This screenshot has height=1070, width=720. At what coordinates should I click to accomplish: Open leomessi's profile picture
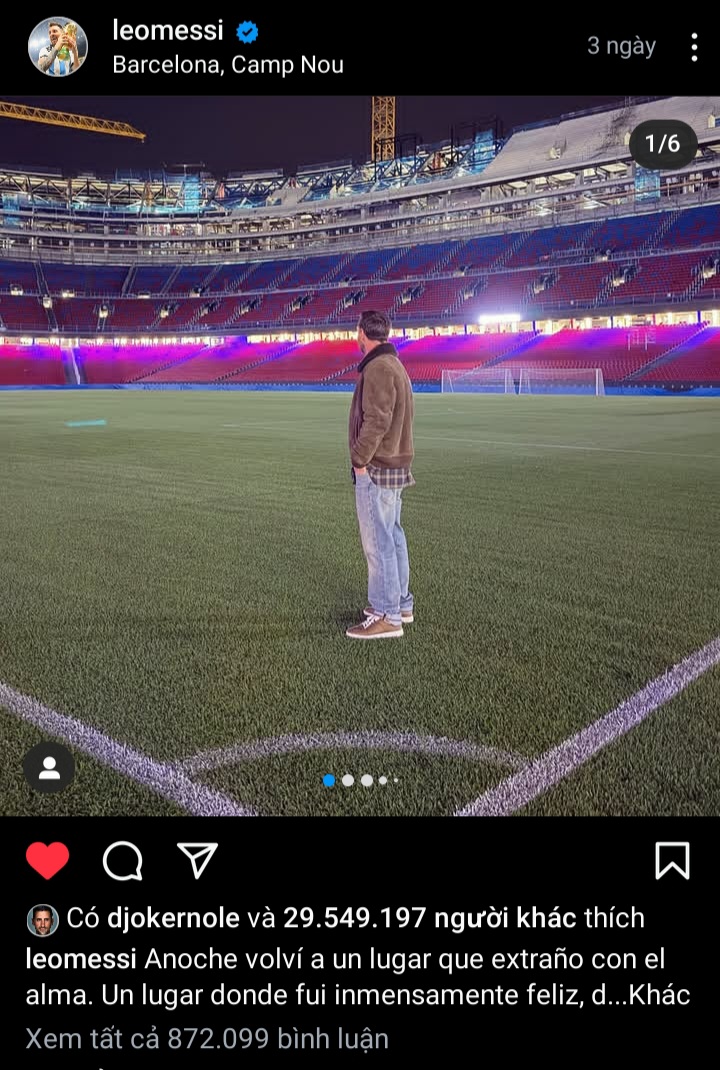pos(58,47)
